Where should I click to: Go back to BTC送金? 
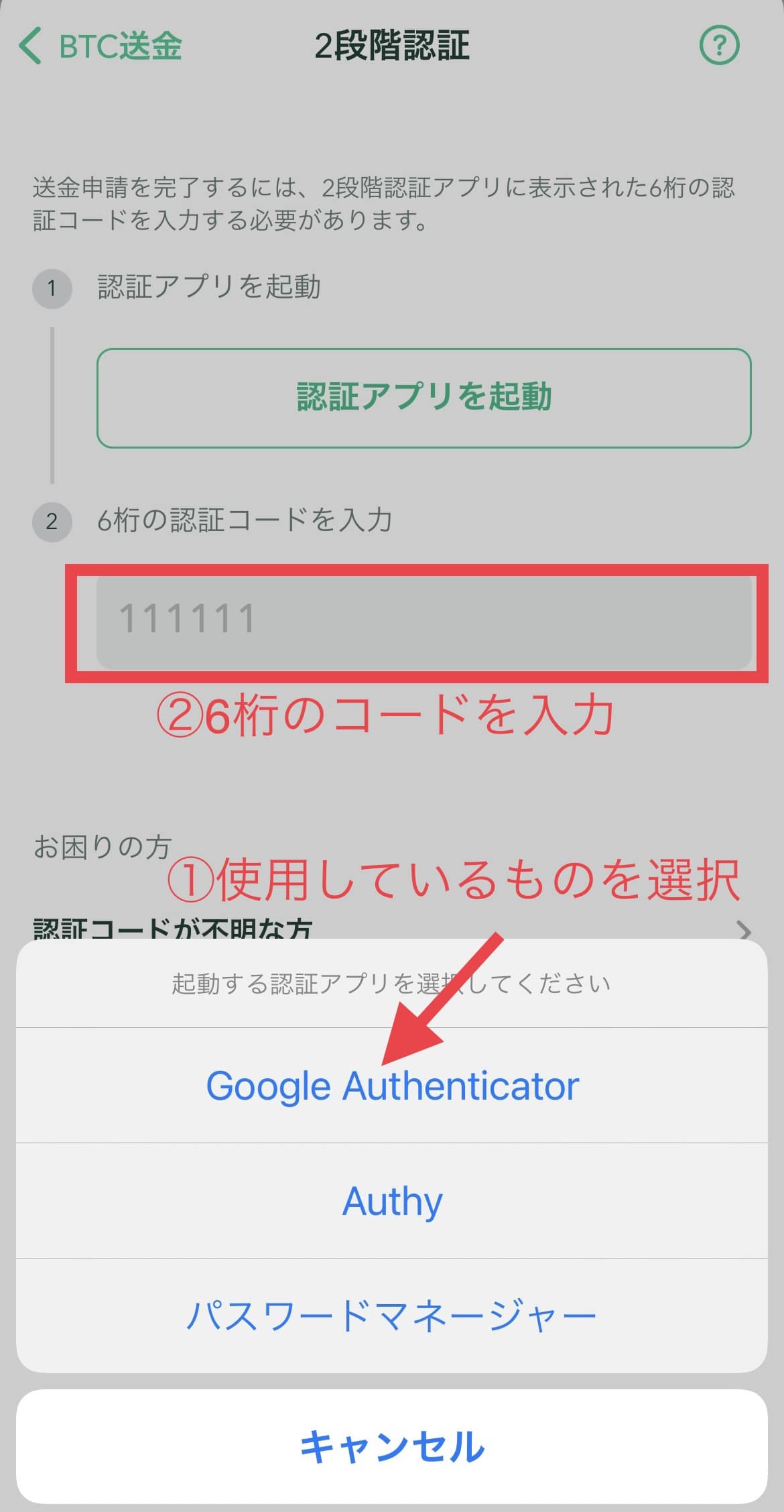[101, 46]
